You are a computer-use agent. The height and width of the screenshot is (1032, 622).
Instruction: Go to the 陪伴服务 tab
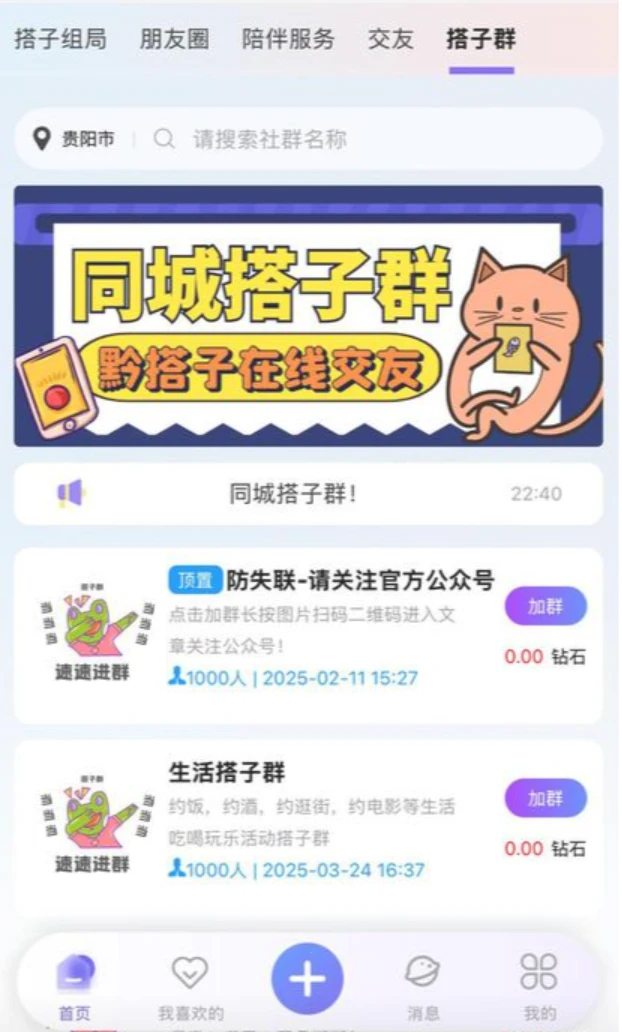(x=288, y=40)
